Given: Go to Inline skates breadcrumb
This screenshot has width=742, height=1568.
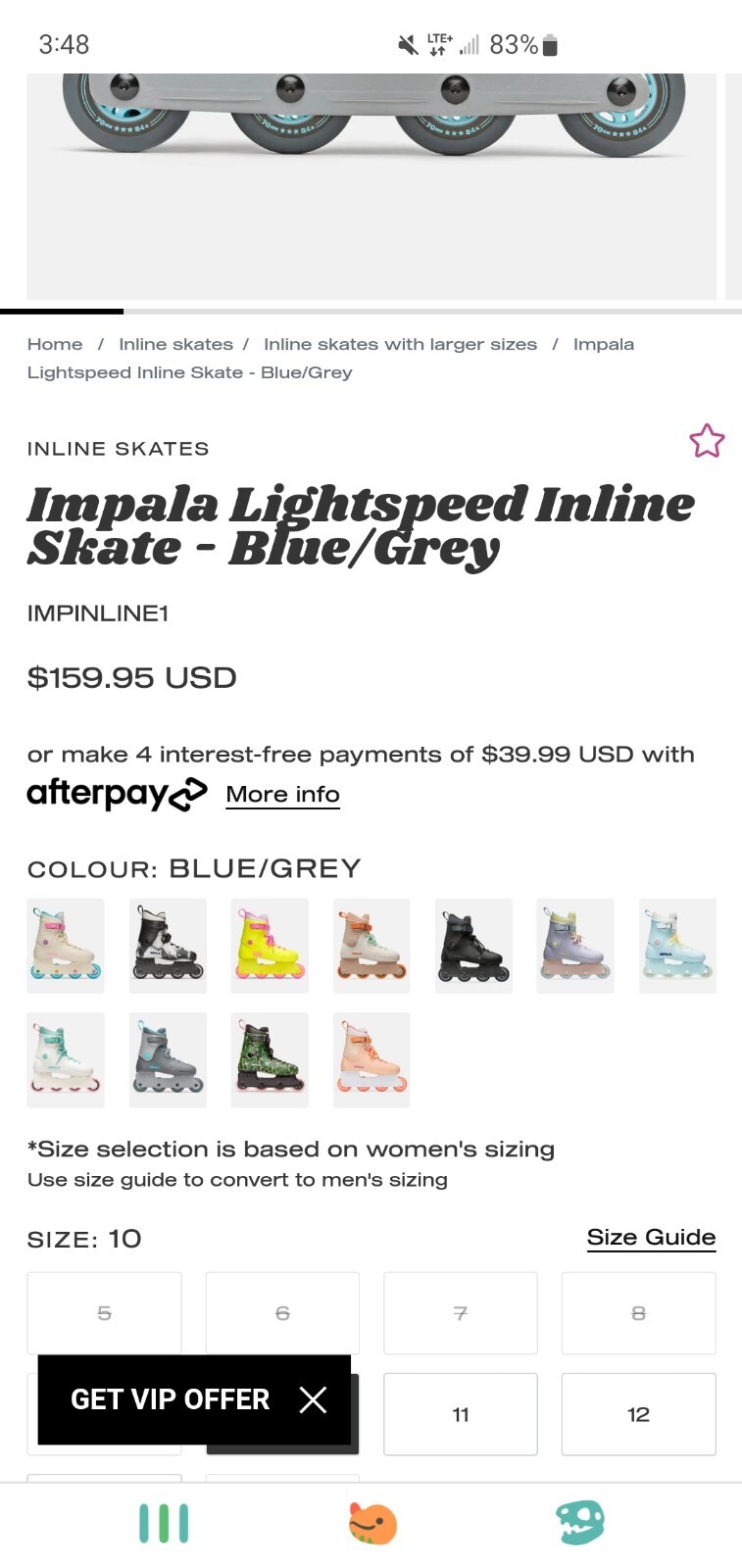Looking at the screenshot, I should [x=175, y=344].
